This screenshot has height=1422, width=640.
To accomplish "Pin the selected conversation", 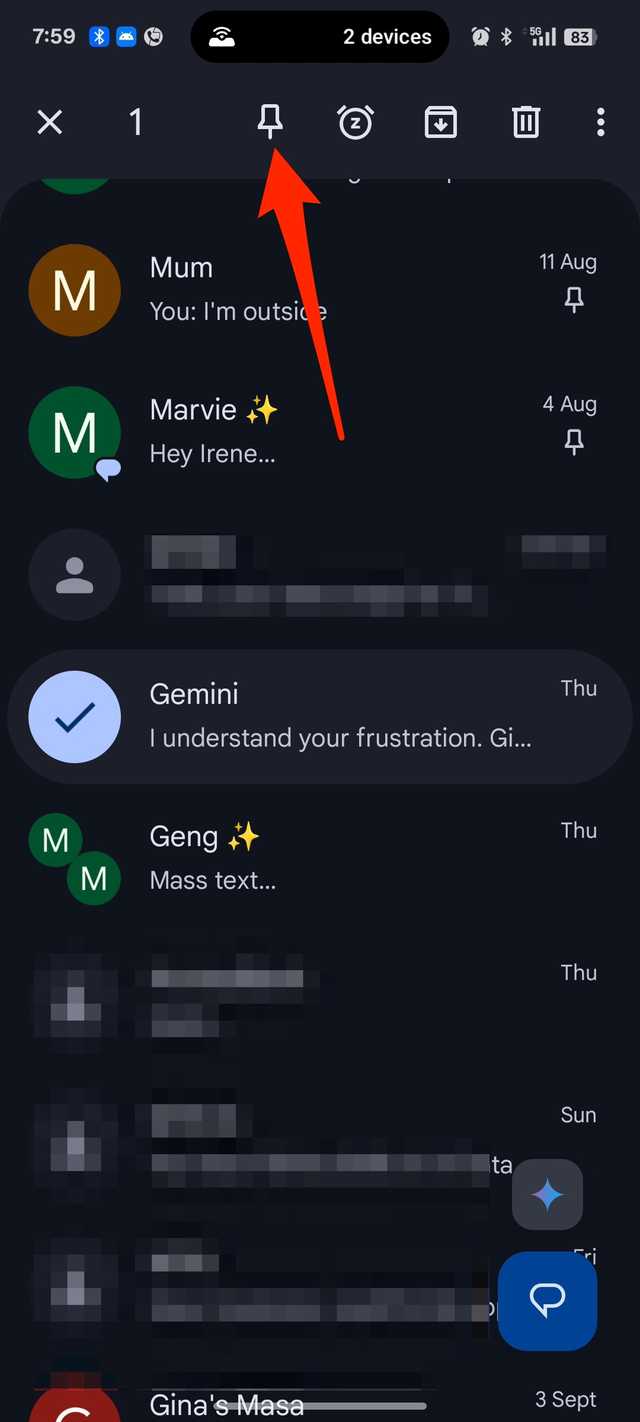I will point(269,122).
